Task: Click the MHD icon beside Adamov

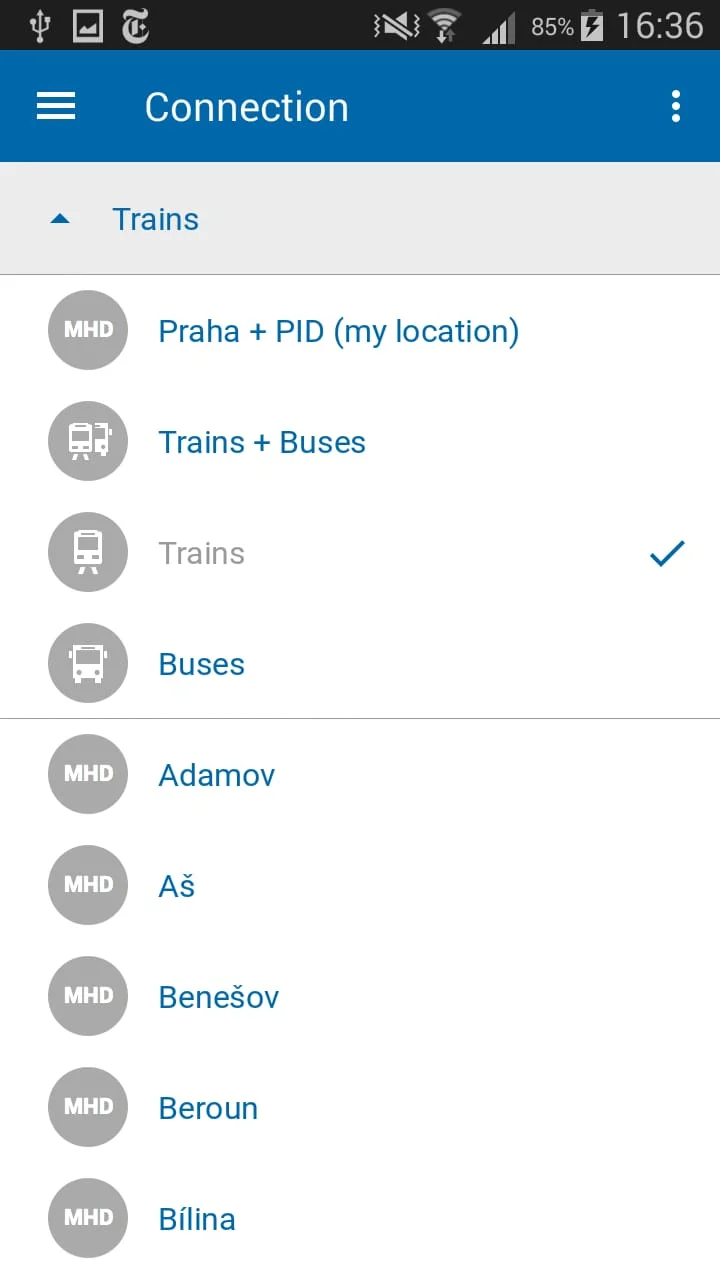Action: (87, 774)
